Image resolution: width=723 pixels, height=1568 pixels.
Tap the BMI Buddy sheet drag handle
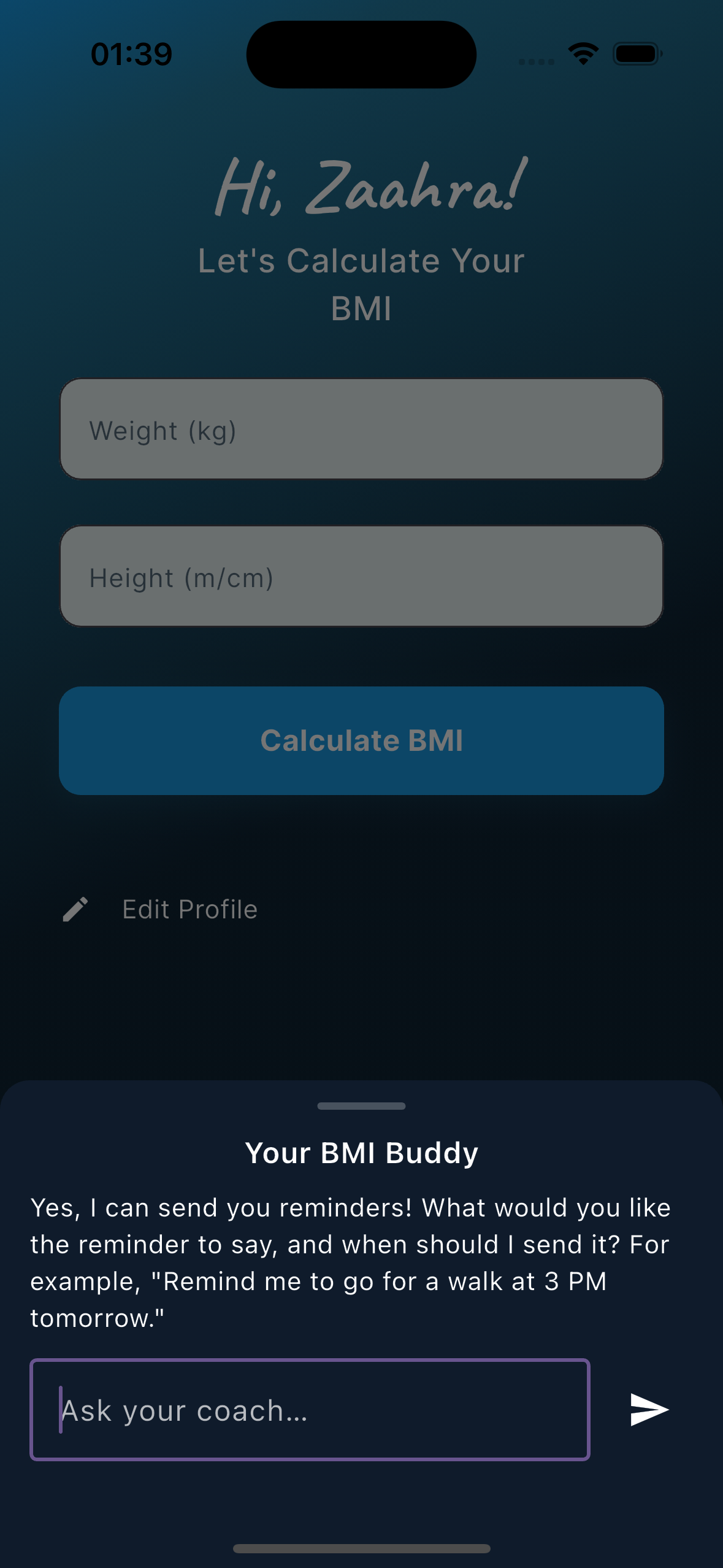(x=361, y=1106)
